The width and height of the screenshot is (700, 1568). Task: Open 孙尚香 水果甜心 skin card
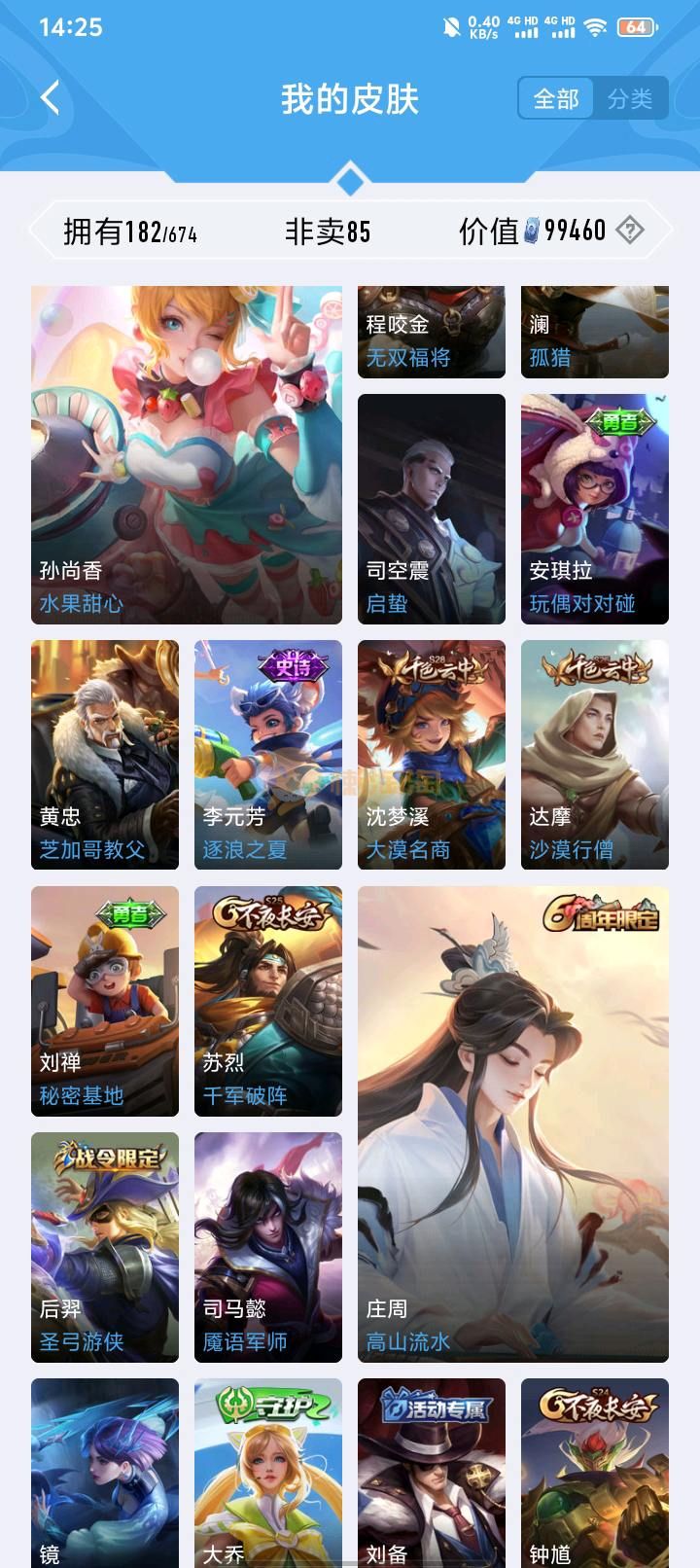pyautogui.click(x=187, y=454)
